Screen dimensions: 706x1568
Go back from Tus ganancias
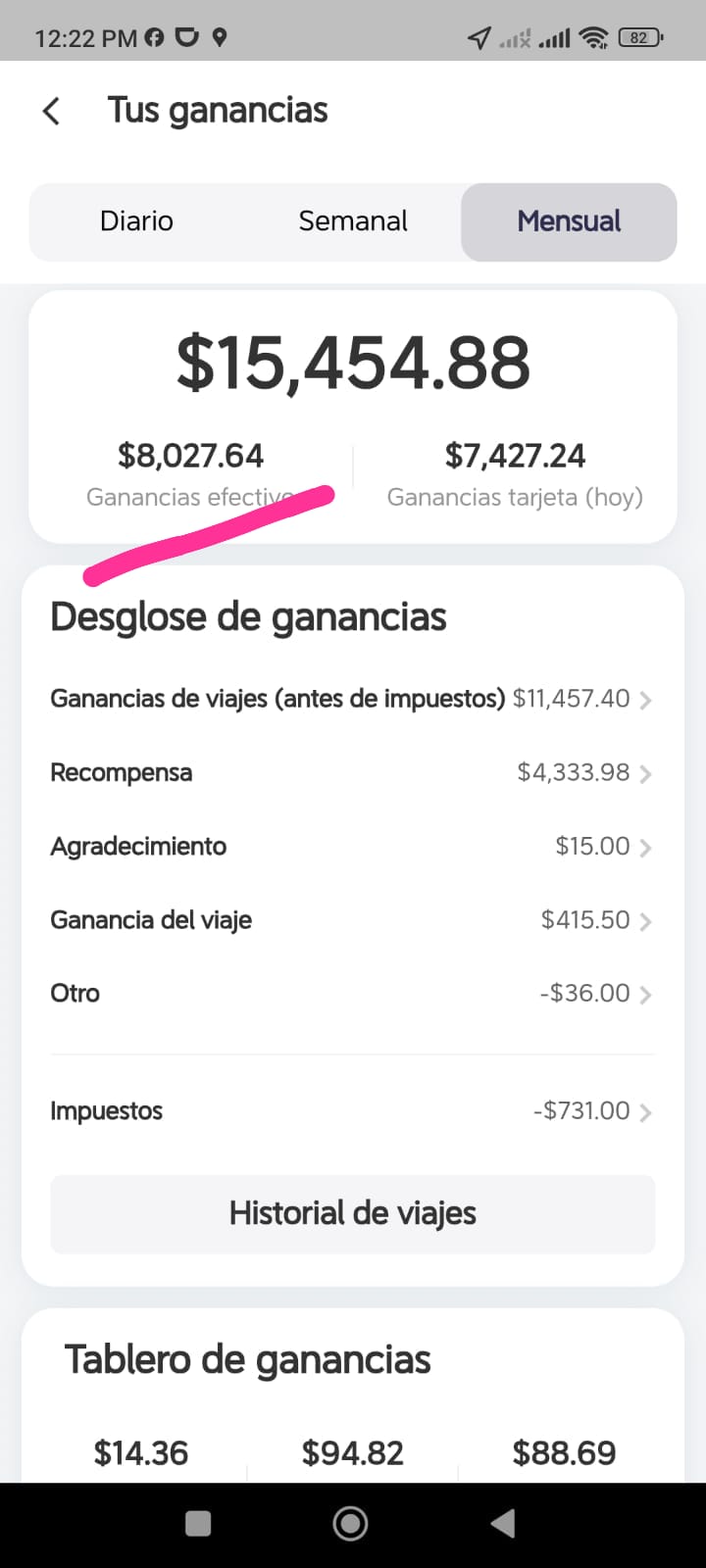coord(52,111)
